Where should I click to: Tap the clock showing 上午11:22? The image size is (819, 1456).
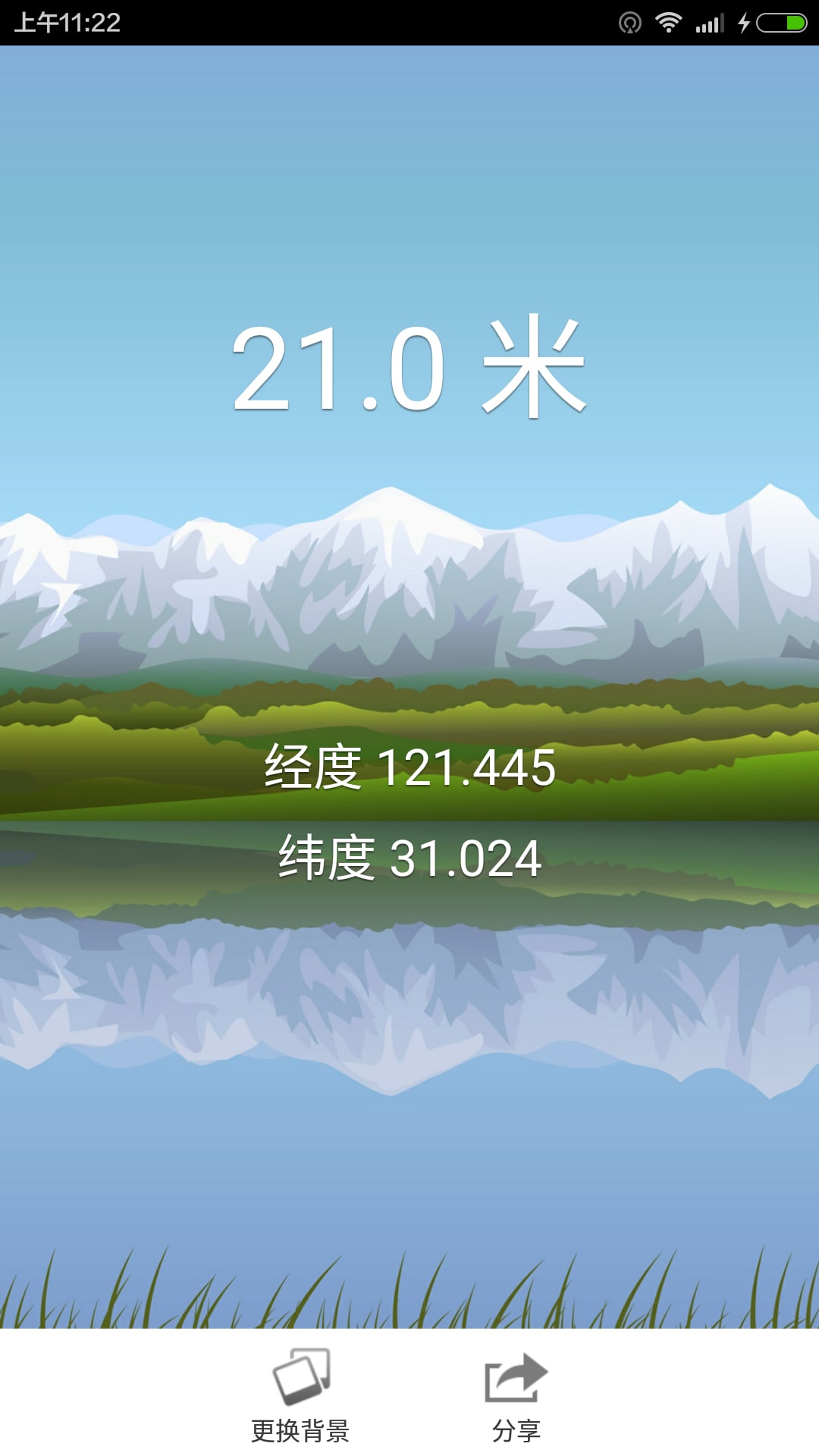click(68, 21)
